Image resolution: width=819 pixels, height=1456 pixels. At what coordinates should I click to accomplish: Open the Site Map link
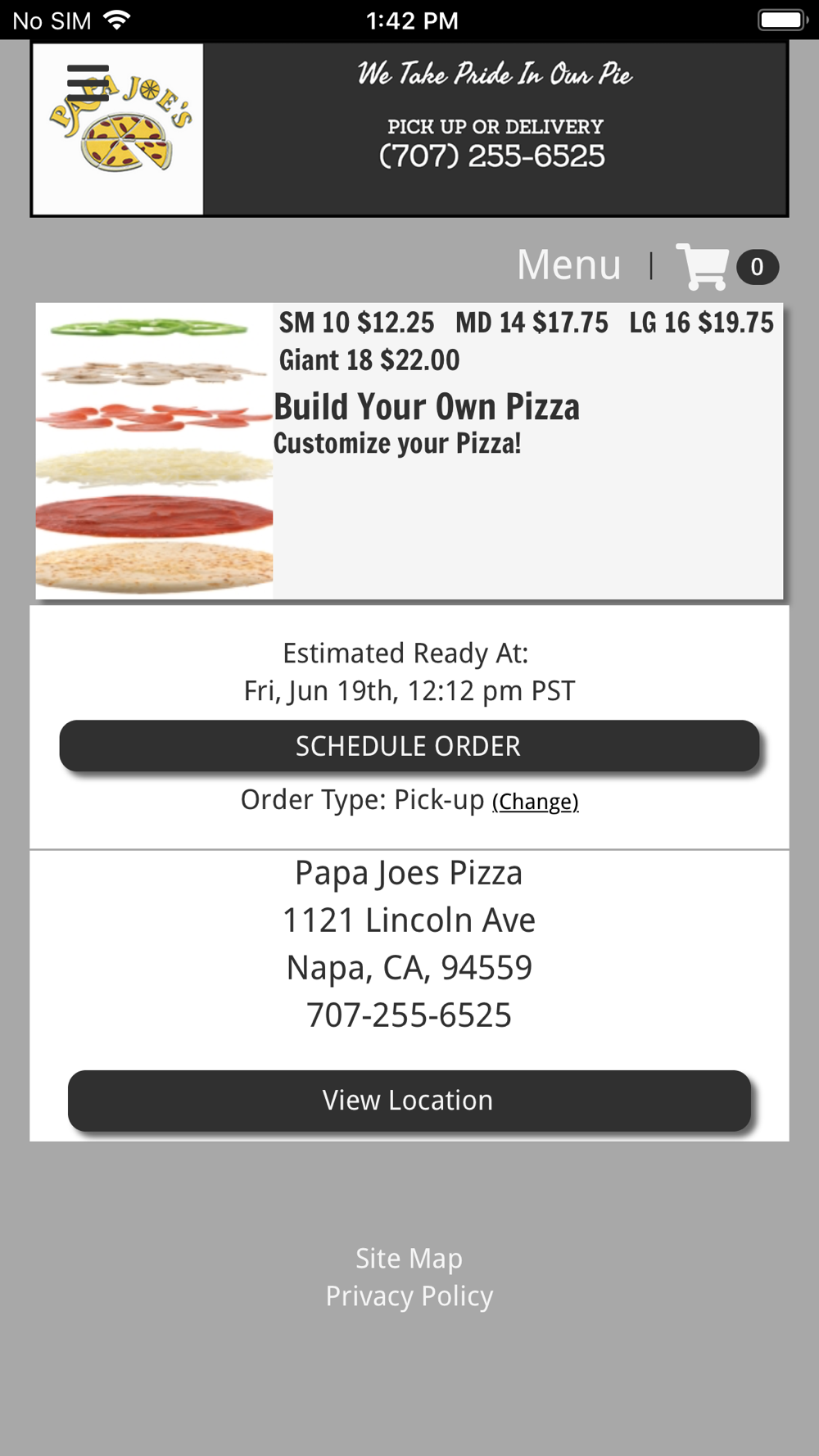409,1258
